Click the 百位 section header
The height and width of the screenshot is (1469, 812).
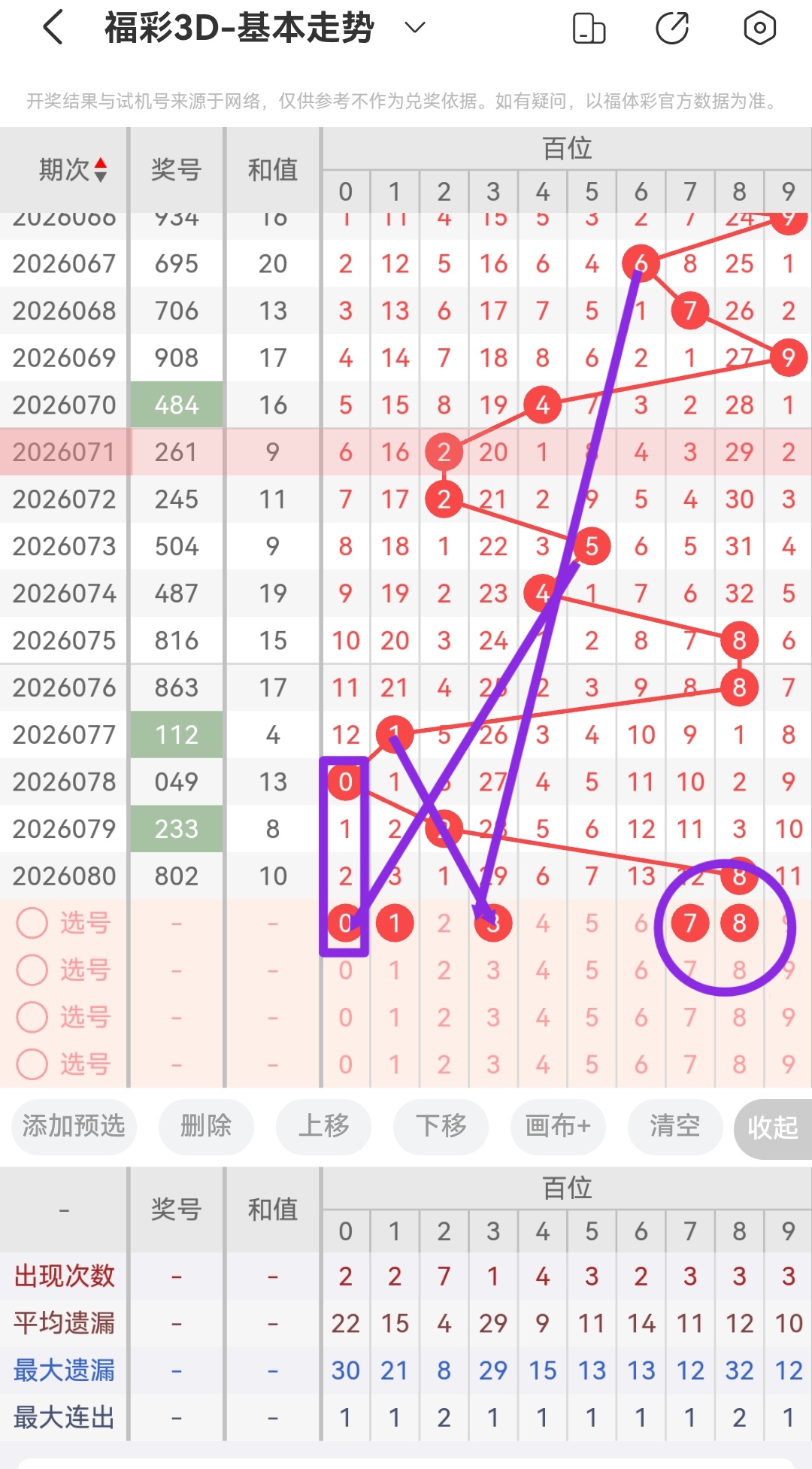(566, 147)
